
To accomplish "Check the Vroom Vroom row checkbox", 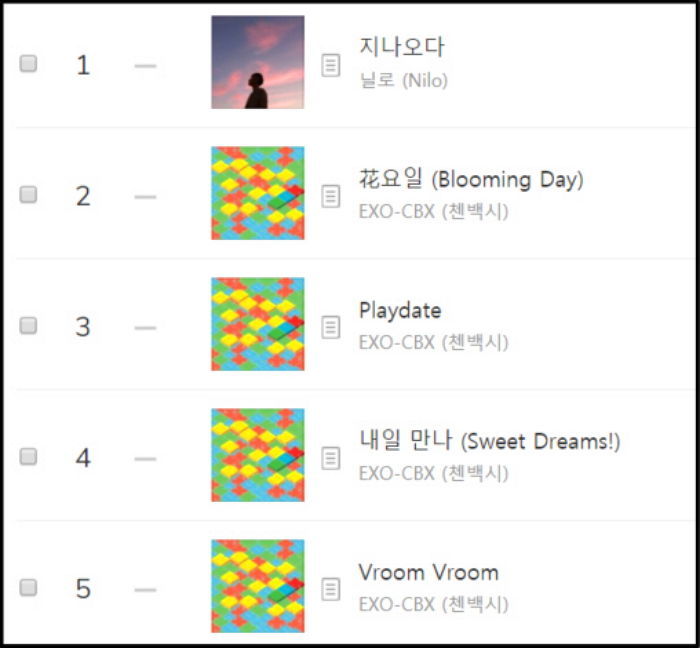I will pyautogui.click(x=29, y=587).
